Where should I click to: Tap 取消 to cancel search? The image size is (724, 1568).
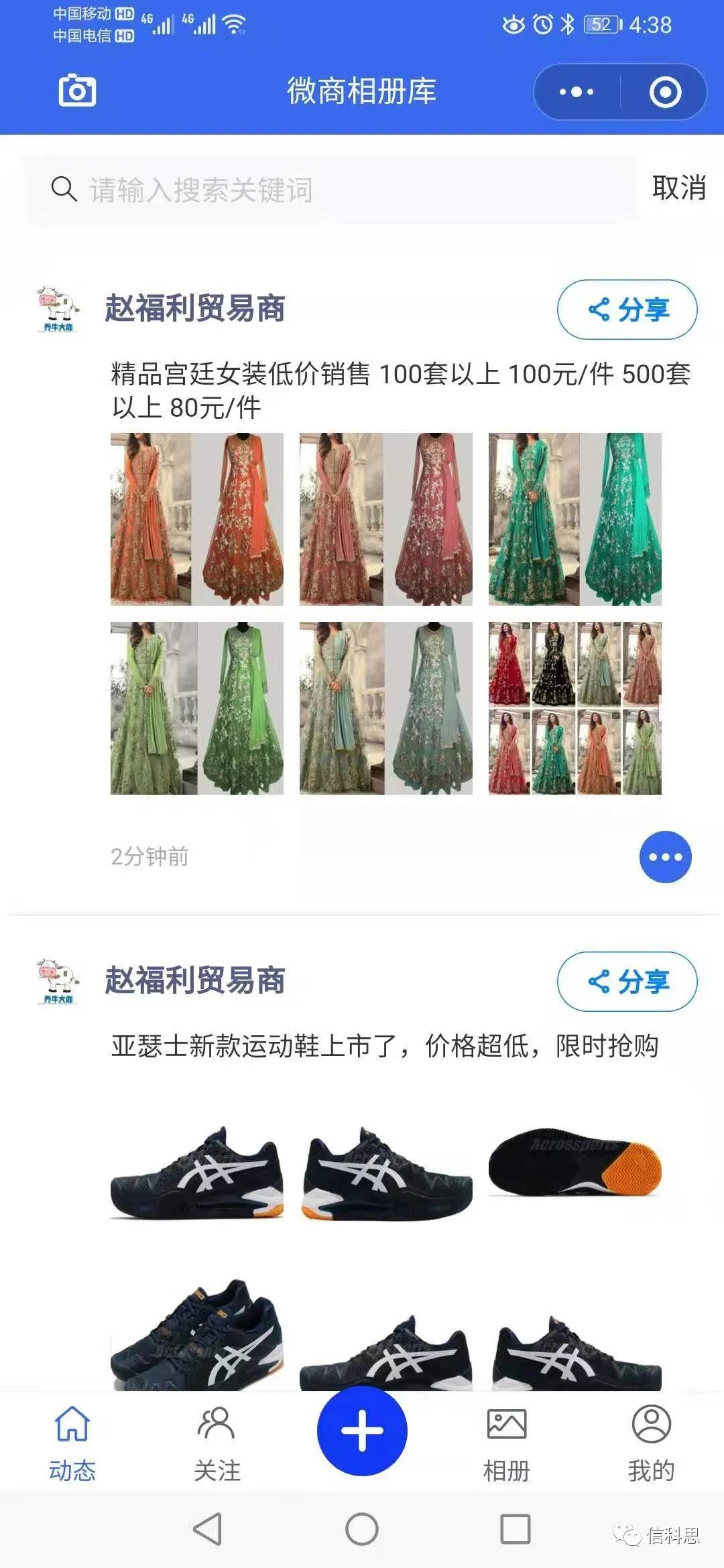tap(679, 190)
